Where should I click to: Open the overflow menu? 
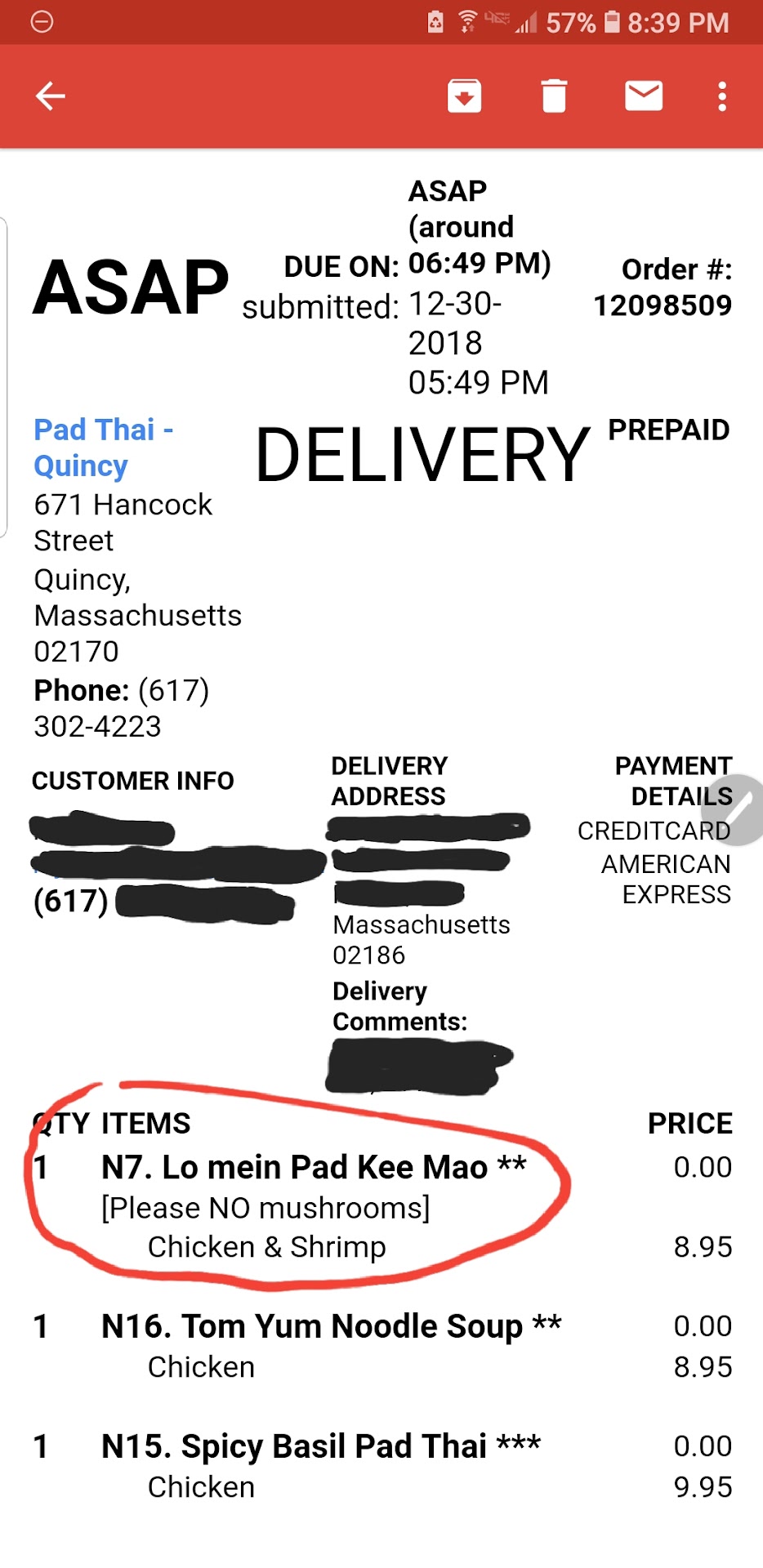click(x=721, y=96)
